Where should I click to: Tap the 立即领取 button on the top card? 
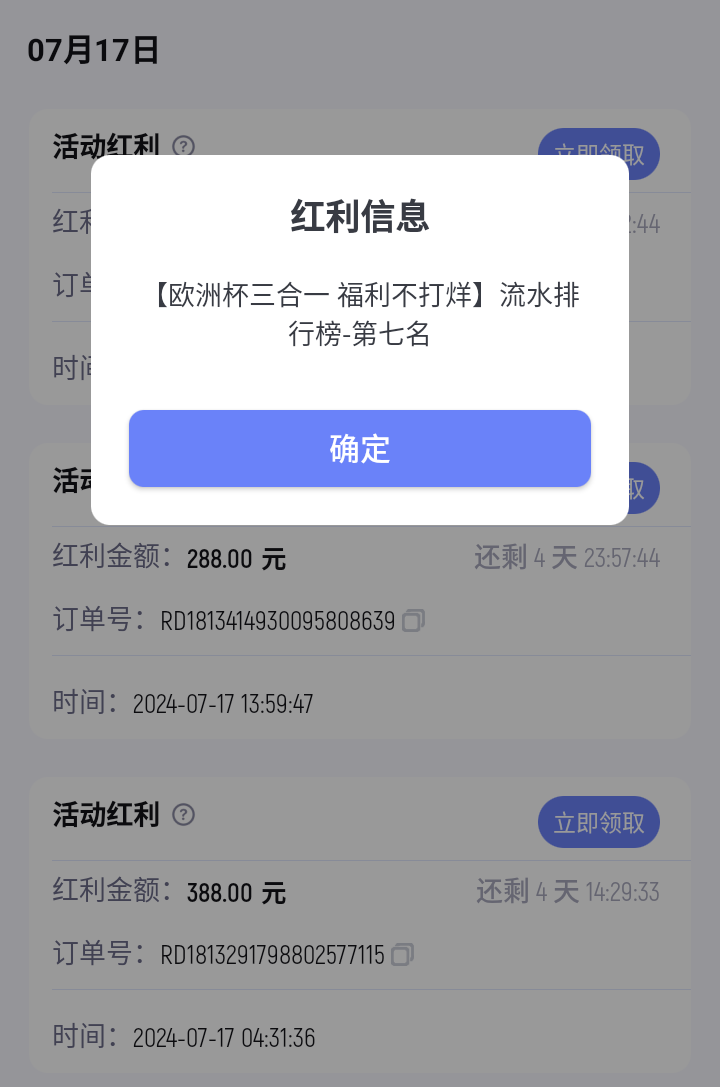pyautogui.click(x=598, y=154)
